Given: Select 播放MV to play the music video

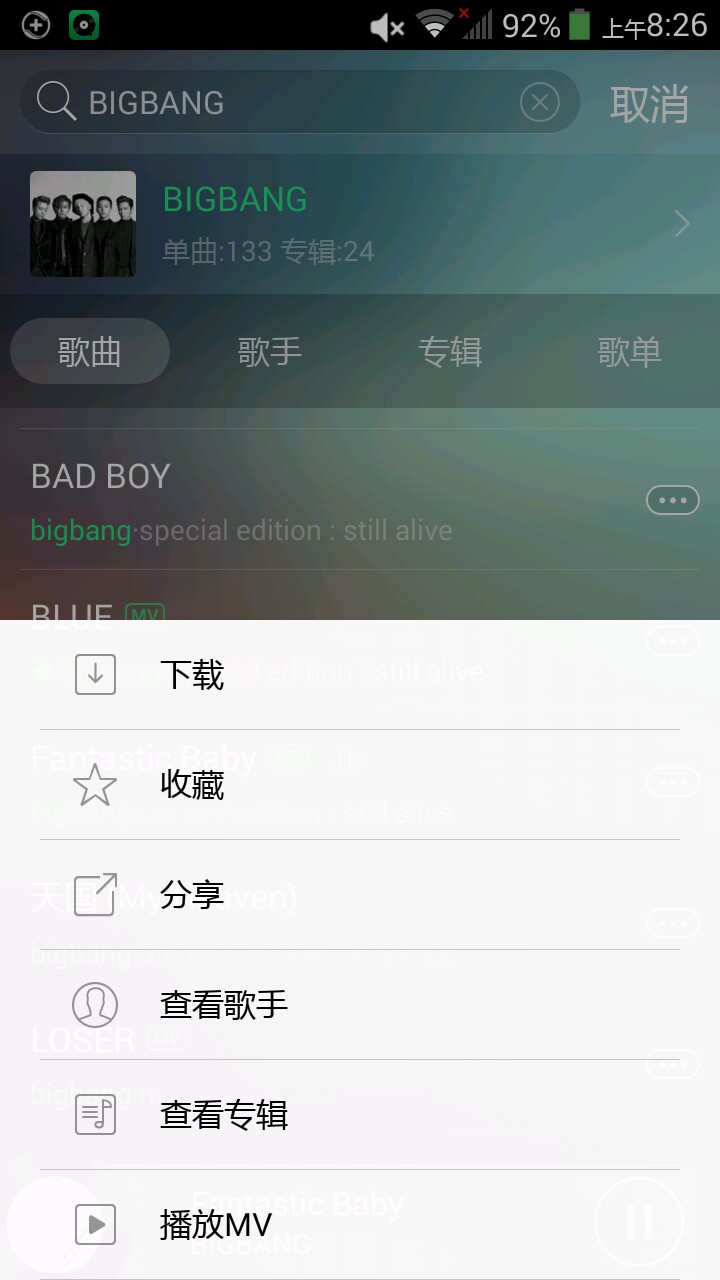Looking at the screenshot, I should click(x=360, y=1225).
